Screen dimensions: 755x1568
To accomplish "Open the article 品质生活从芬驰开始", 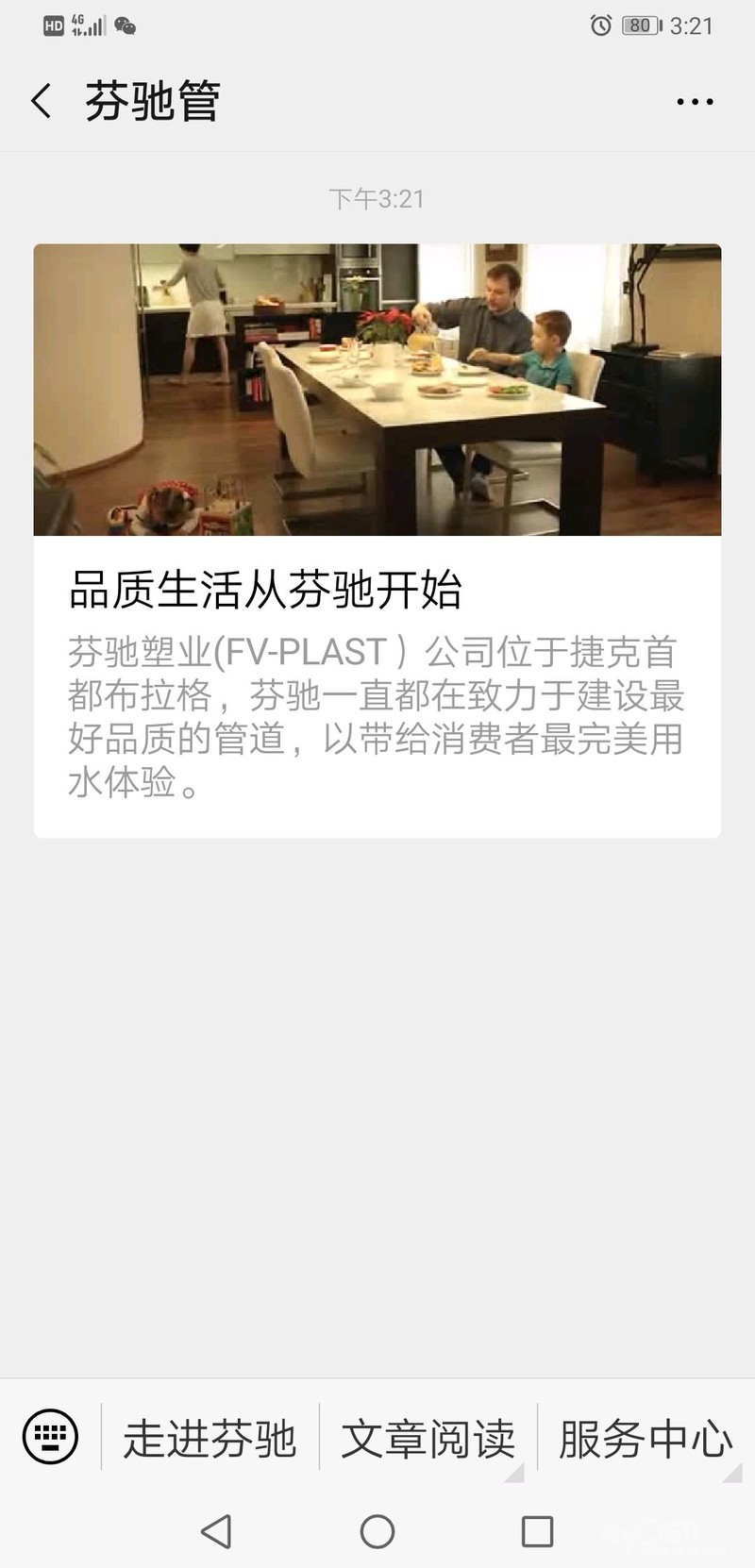I will 377,541.
